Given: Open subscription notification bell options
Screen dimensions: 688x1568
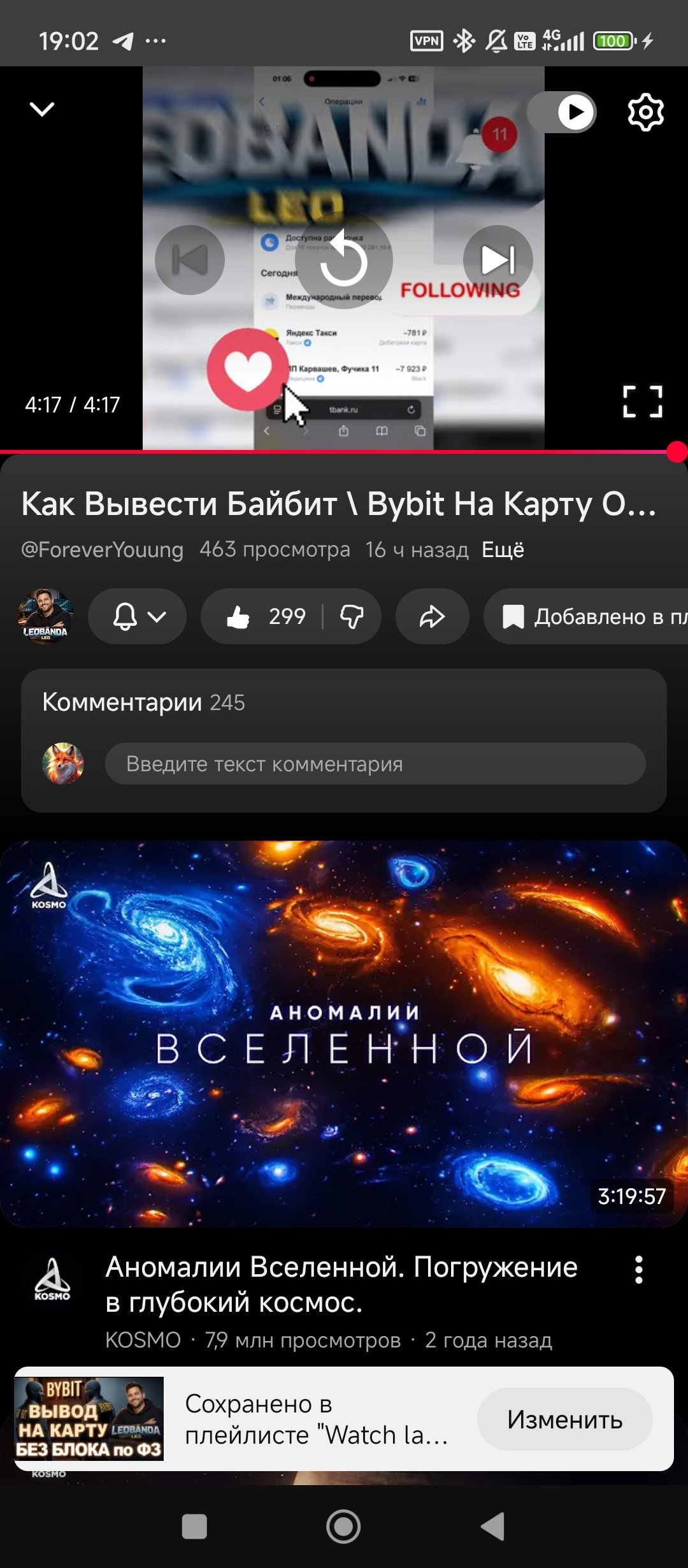Looking at the screenshot, I should point(138,616).
